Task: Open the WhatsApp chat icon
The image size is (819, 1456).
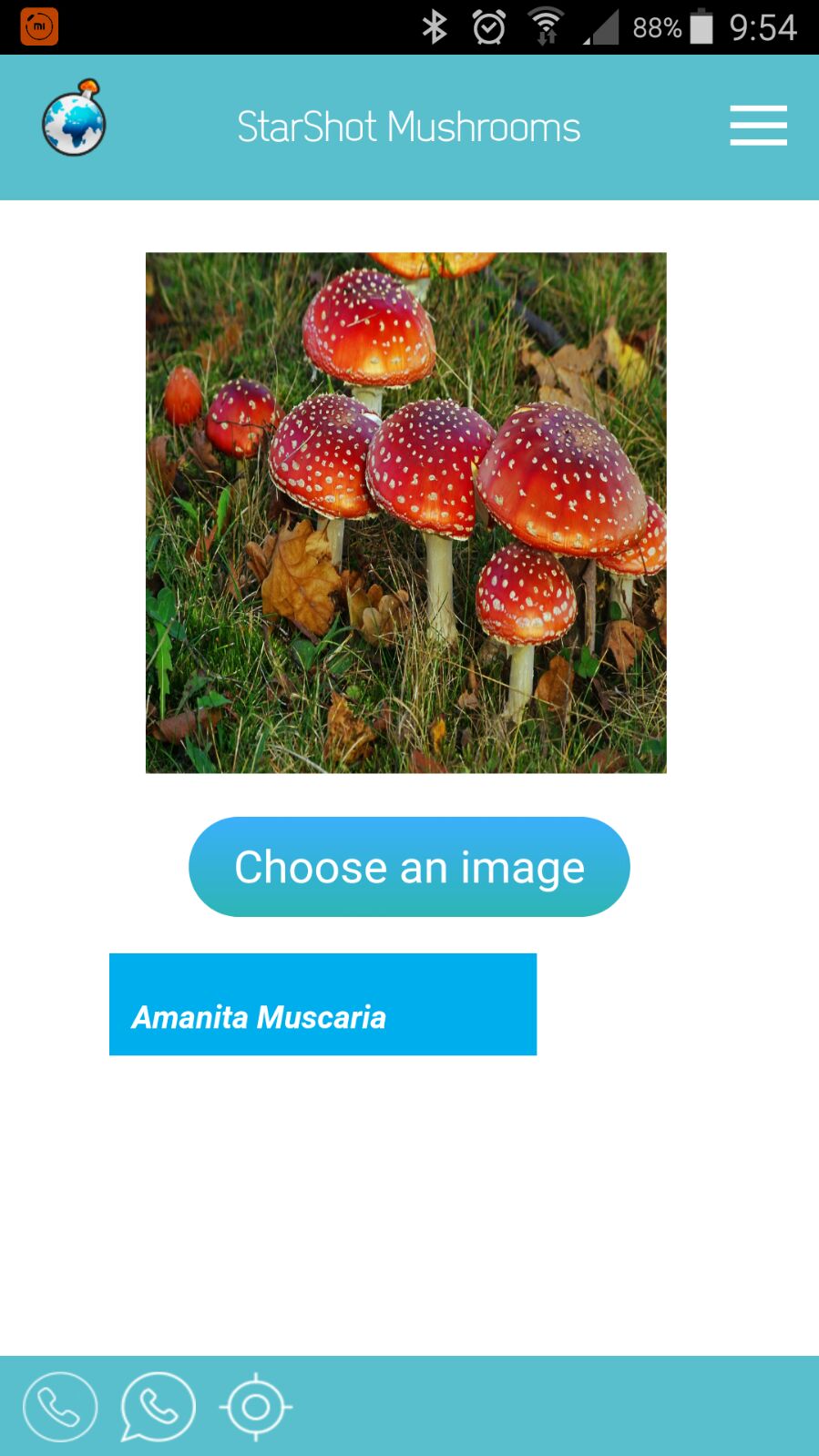Action: (x=158, y=1407)
